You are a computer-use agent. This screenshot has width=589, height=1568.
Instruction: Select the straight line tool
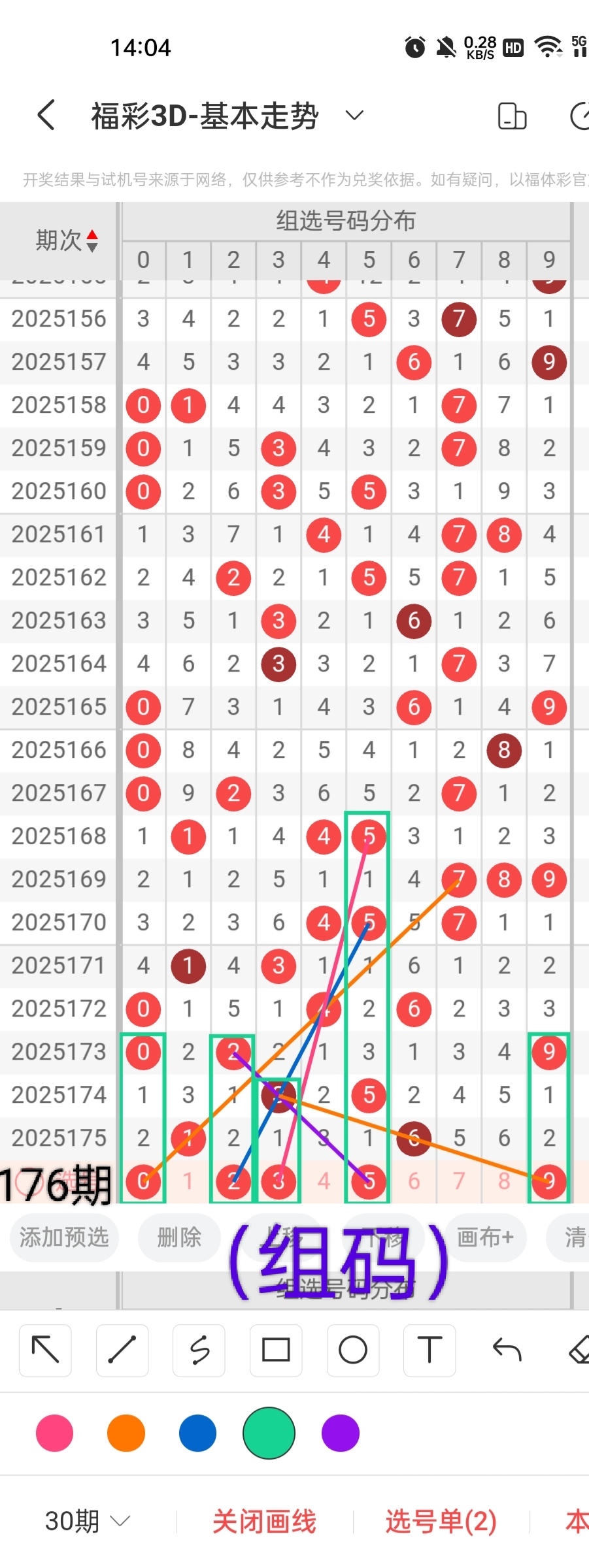pos(122,1350)
